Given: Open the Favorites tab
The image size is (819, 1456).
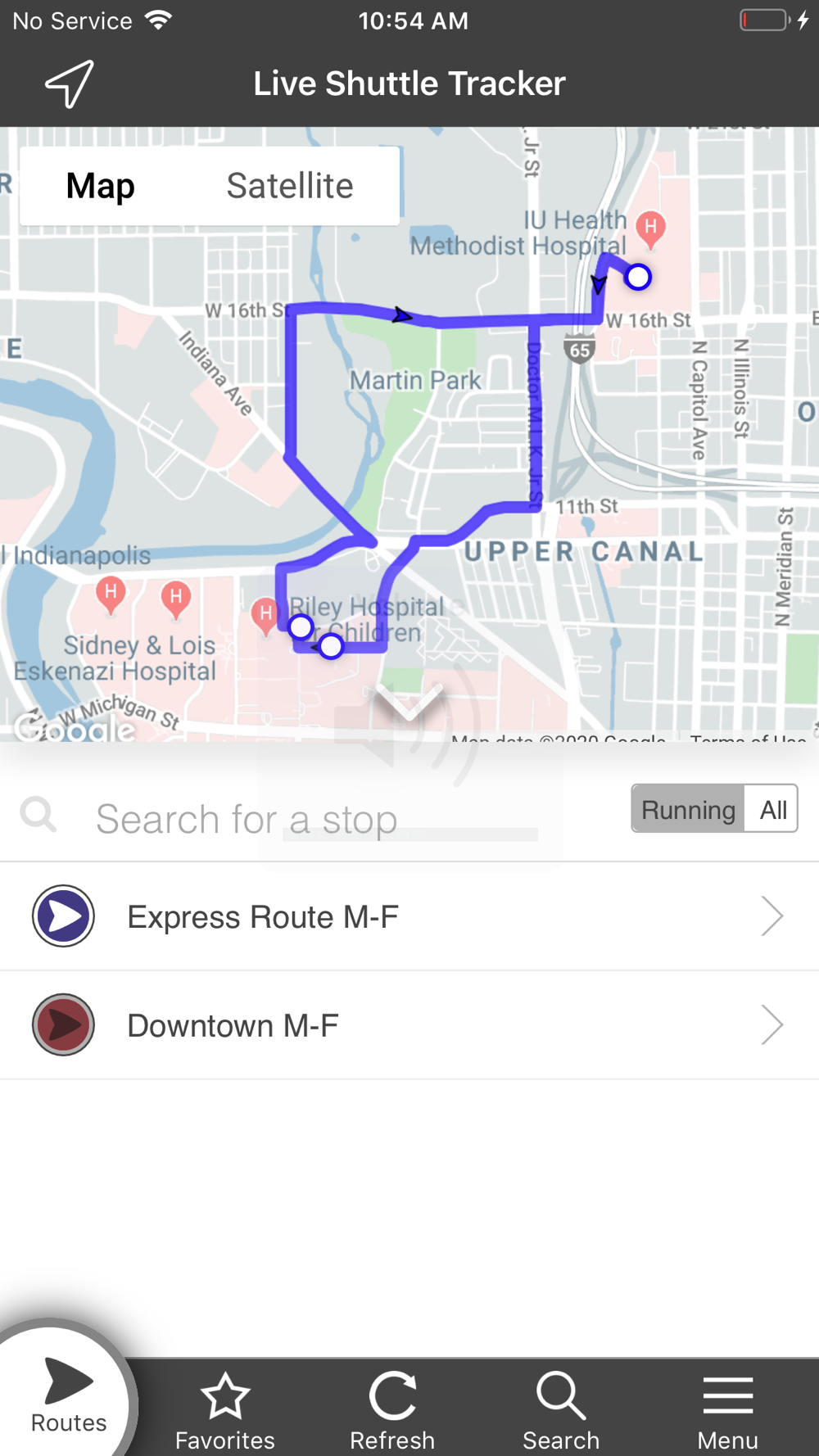Looking at the screenshot, I should (x=225, y=1411).
